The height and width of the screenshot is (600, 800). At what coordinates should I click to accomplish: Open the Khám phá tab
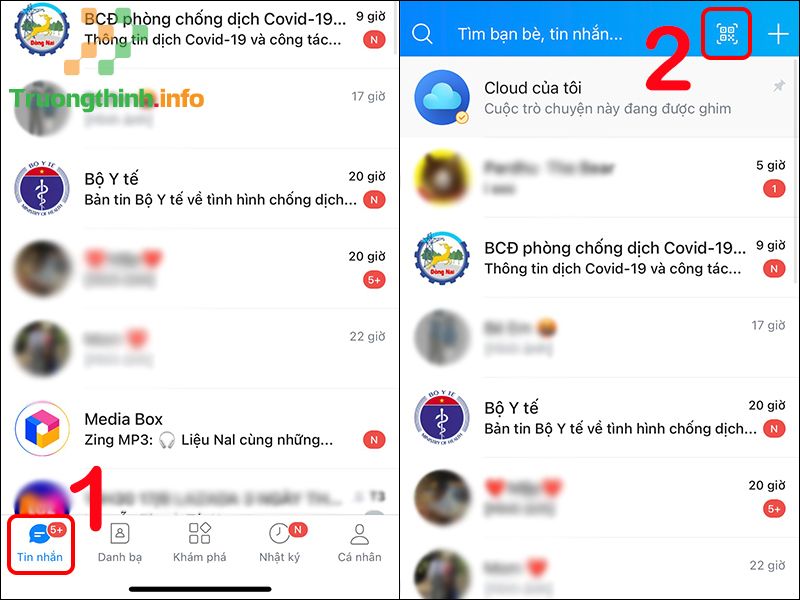coord(199,543)
